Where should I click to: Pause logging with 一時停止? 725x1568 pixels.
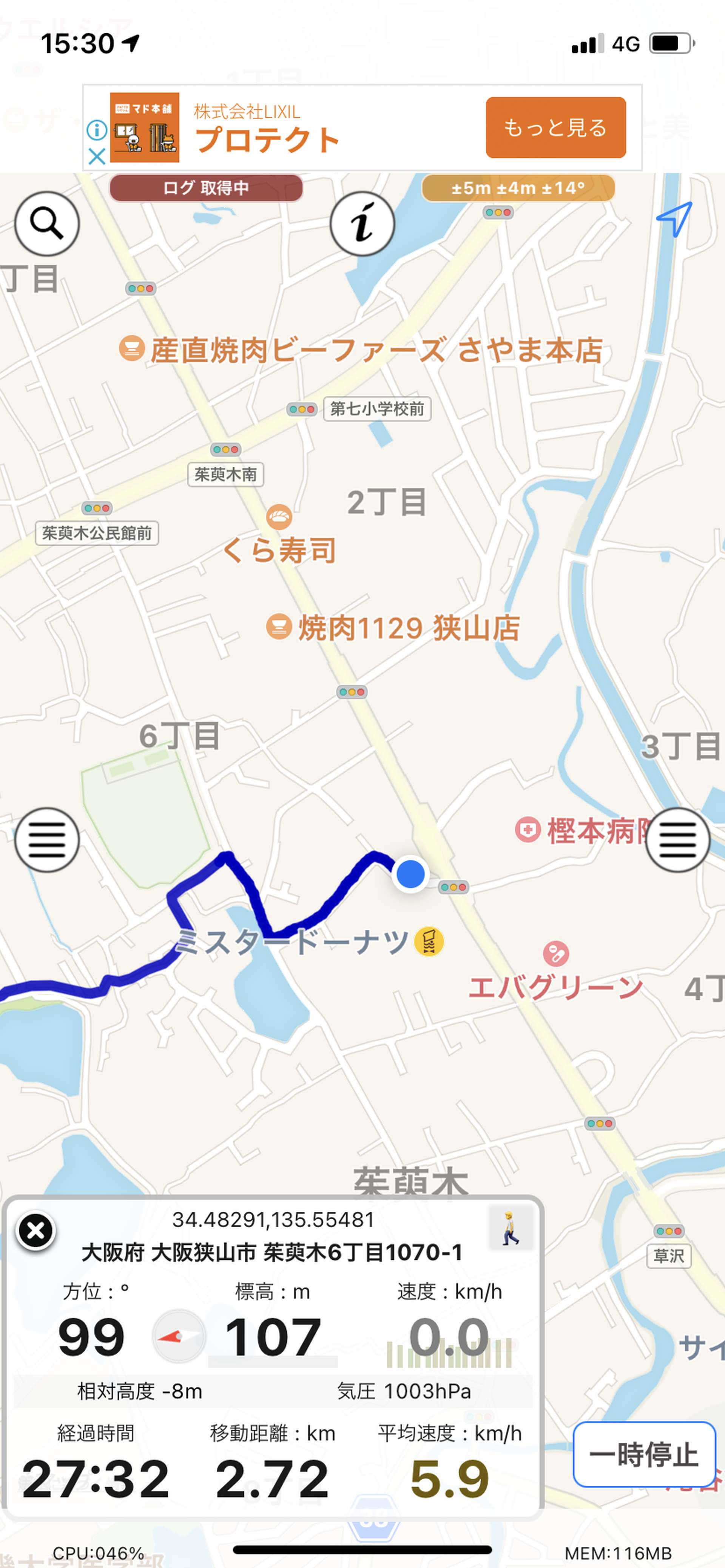coord(644,1454)
